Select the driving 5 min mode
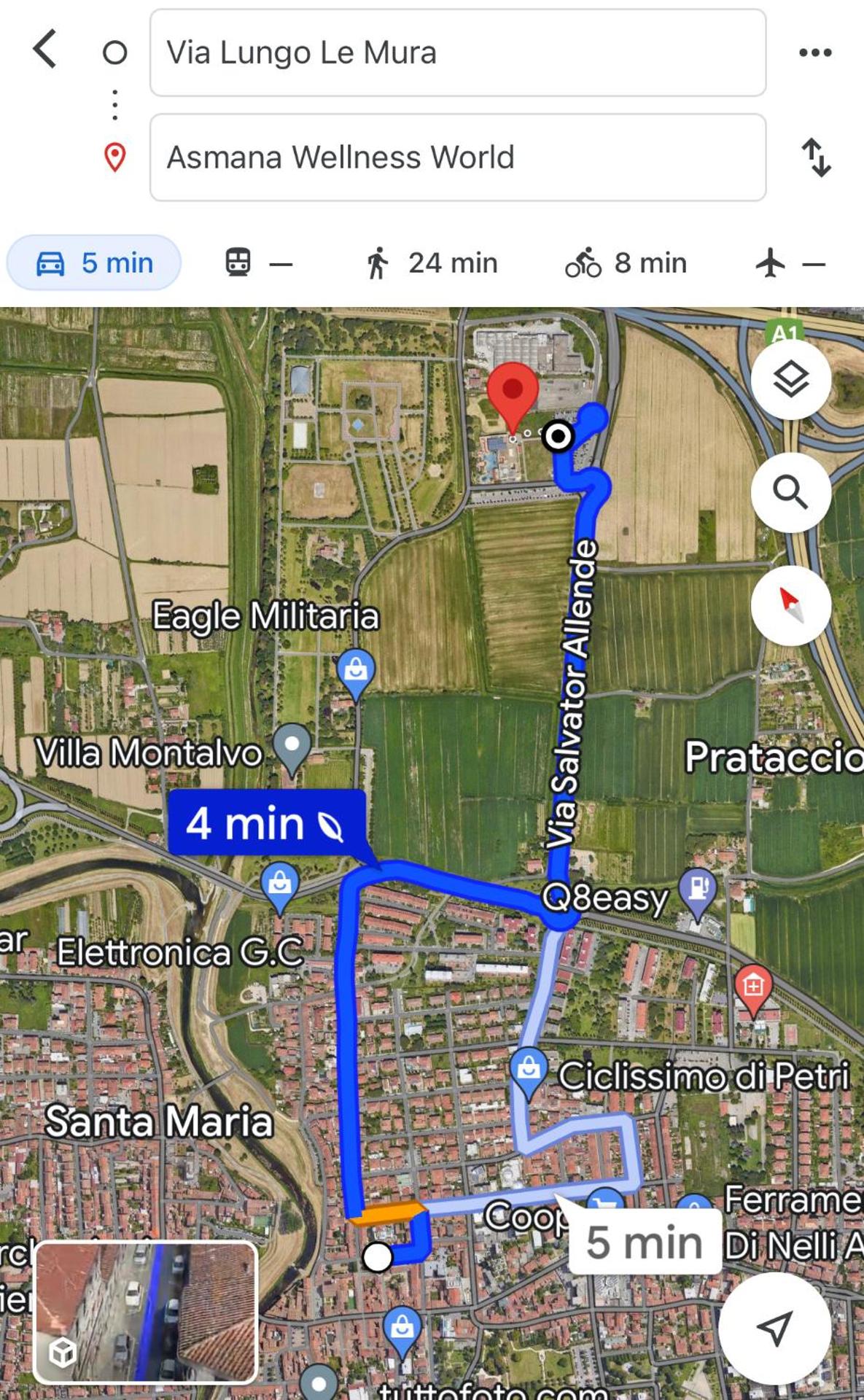 coord(94,262)
